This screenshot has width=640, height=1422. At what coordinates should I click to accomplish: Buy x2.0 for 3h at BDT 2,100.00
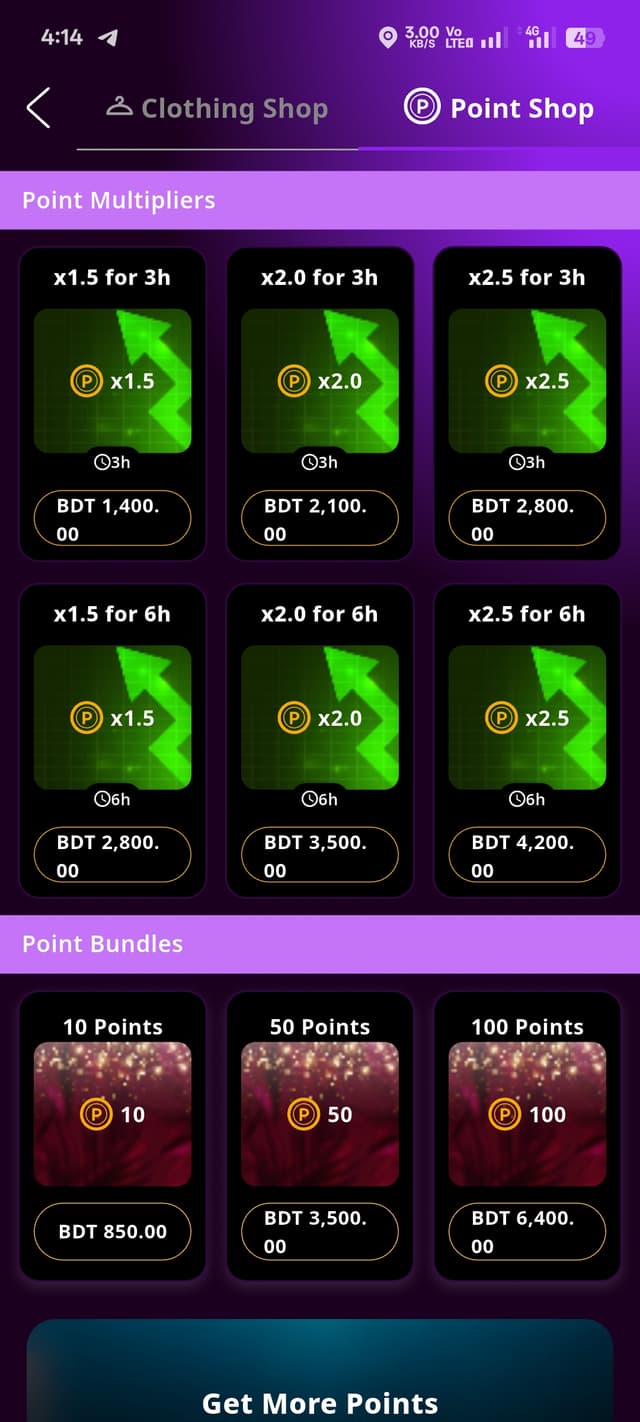(x=320, y=519)
